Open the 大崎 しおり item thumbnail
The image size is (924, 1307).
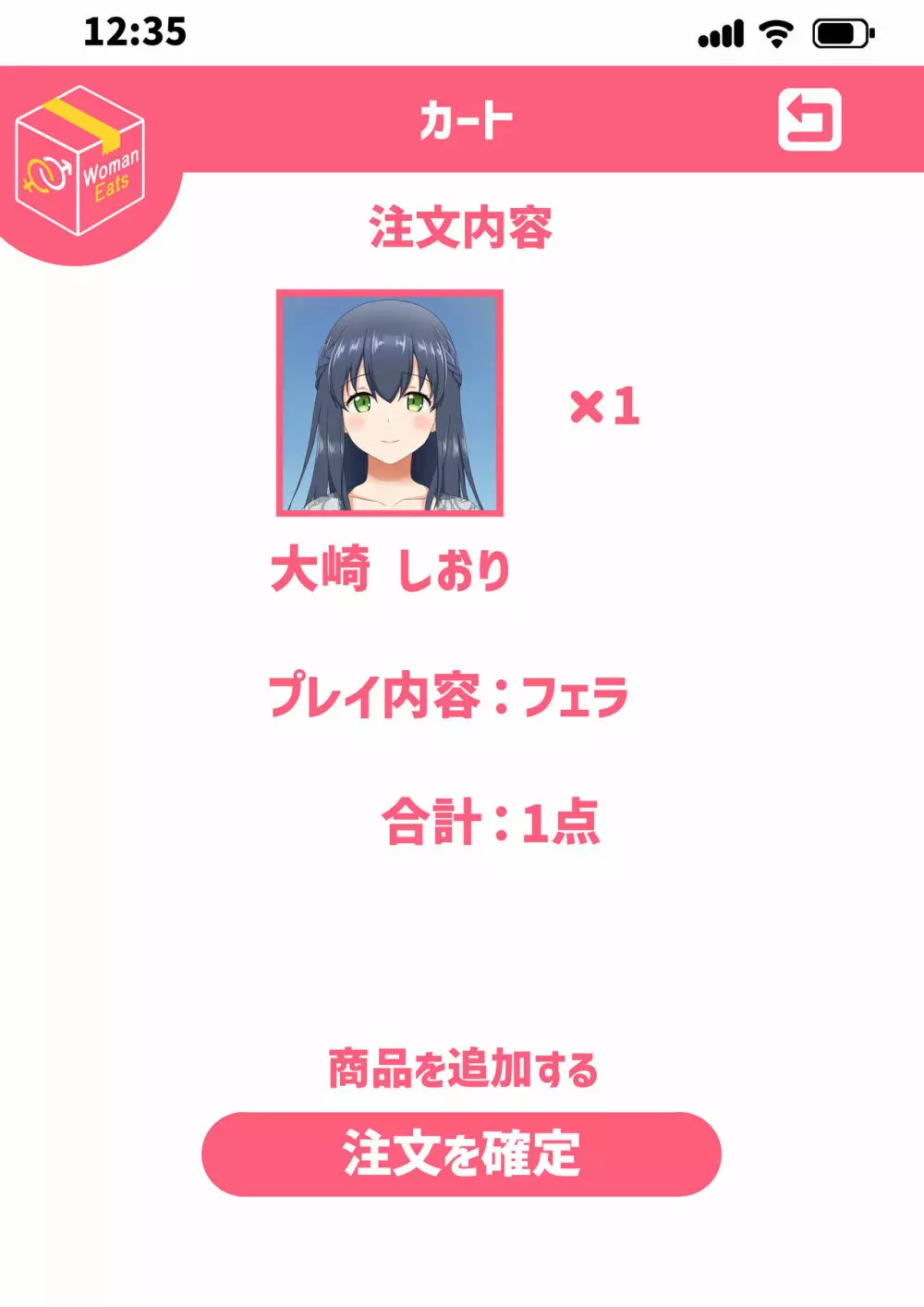click(390, 403)
